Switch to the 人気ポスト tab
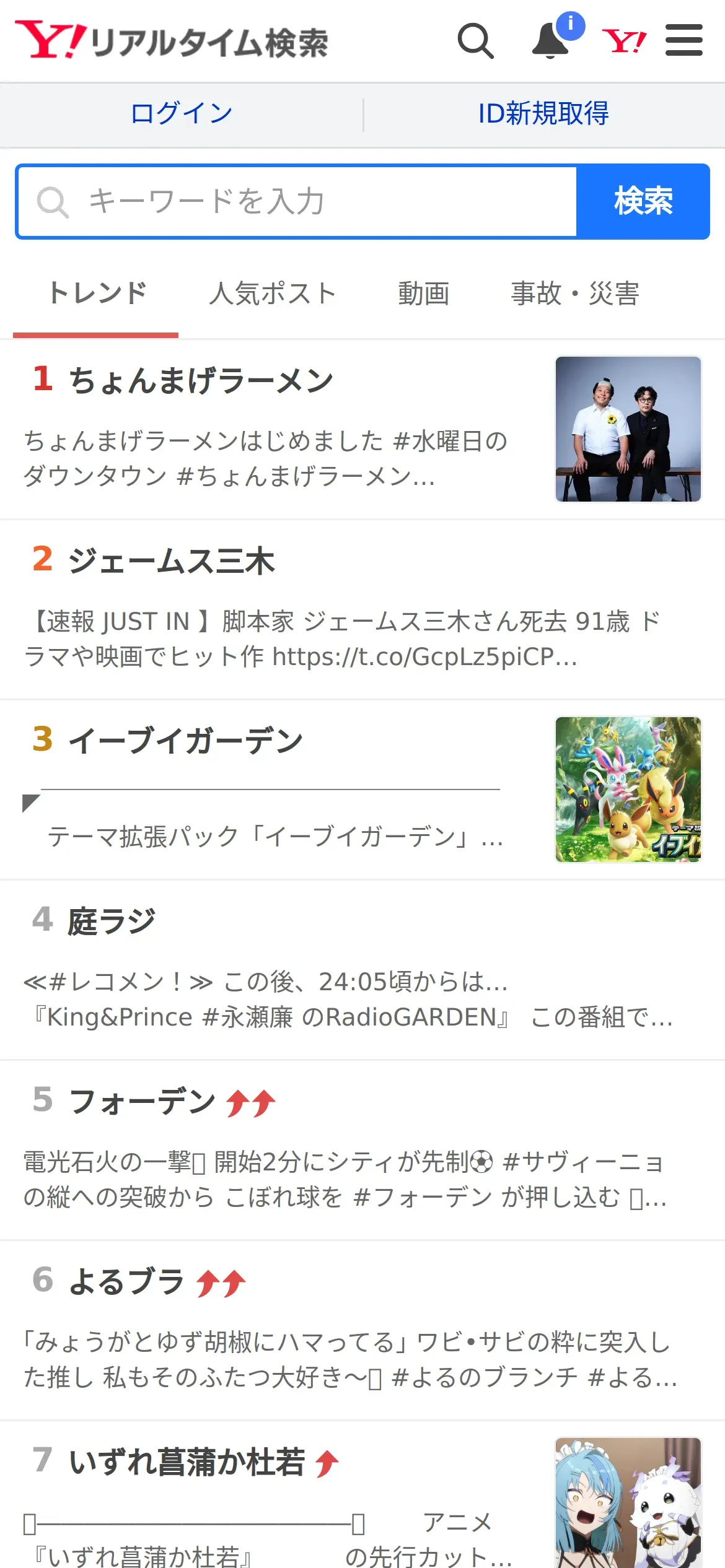The height and width of the screenshot is (1568, 725). point(273,294)
